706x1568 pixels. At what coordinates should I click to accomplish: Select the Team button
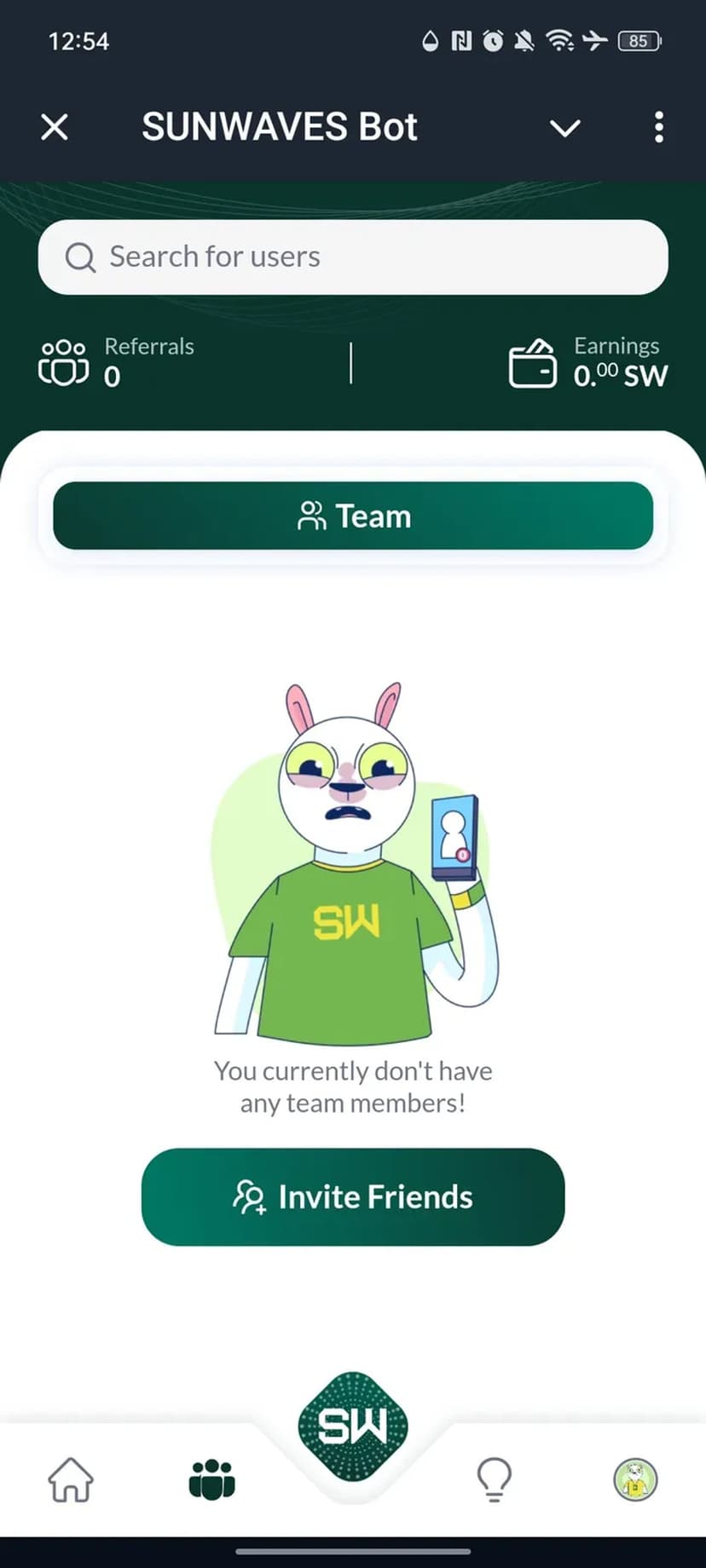pos(353,516)
